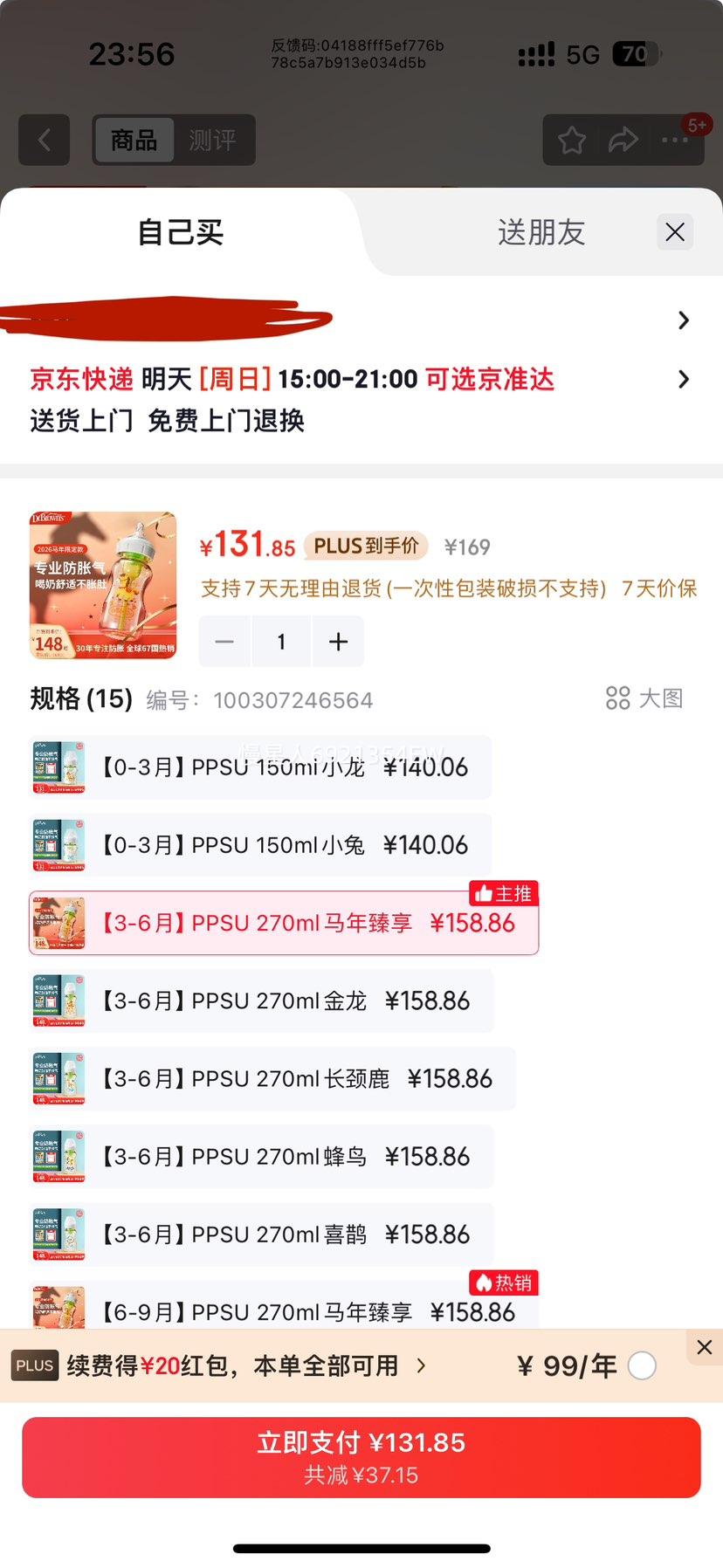Switch to the 送朋友 tab
Screen dimensions: 723x1568
541,232
